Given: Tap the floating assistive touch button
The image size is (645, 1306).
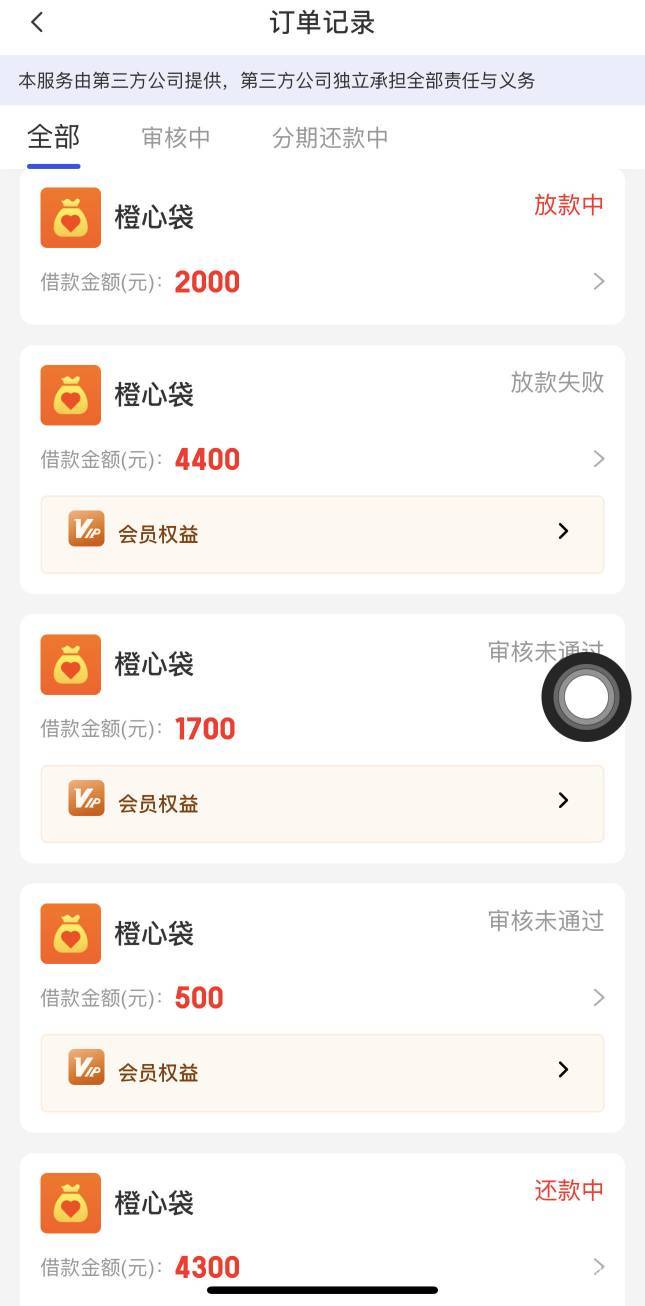Looking at the screenshot, I should 586,697.
